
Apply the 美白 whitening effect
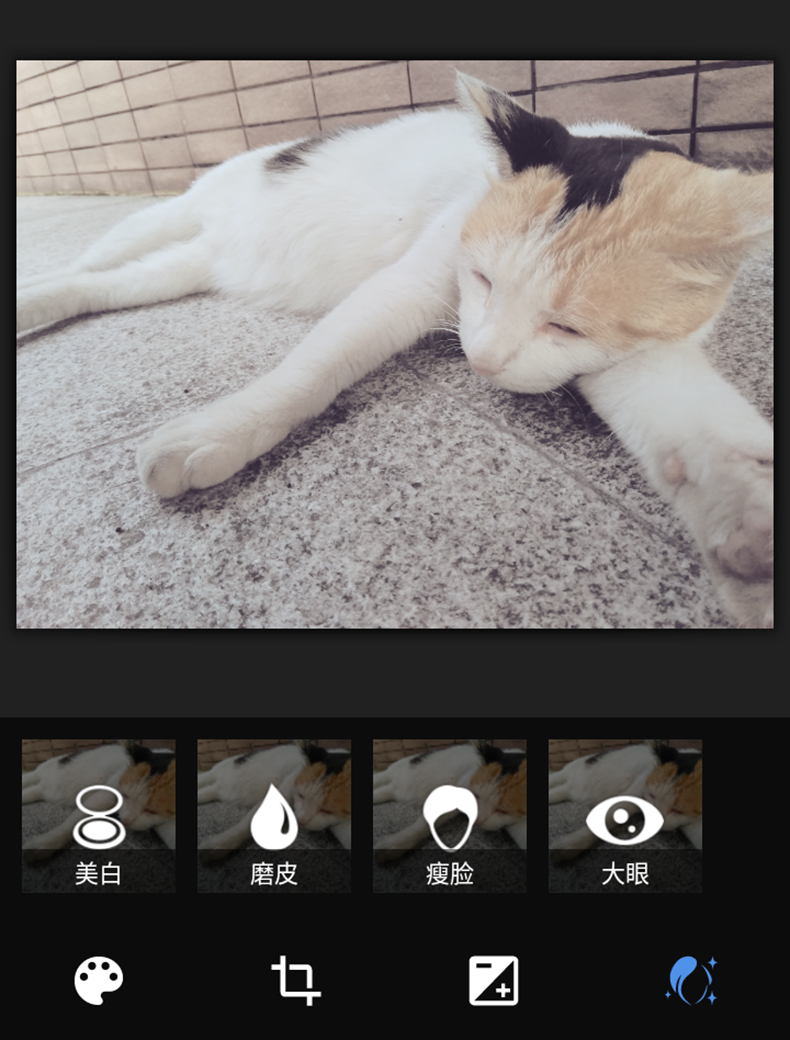click(98, 816)
